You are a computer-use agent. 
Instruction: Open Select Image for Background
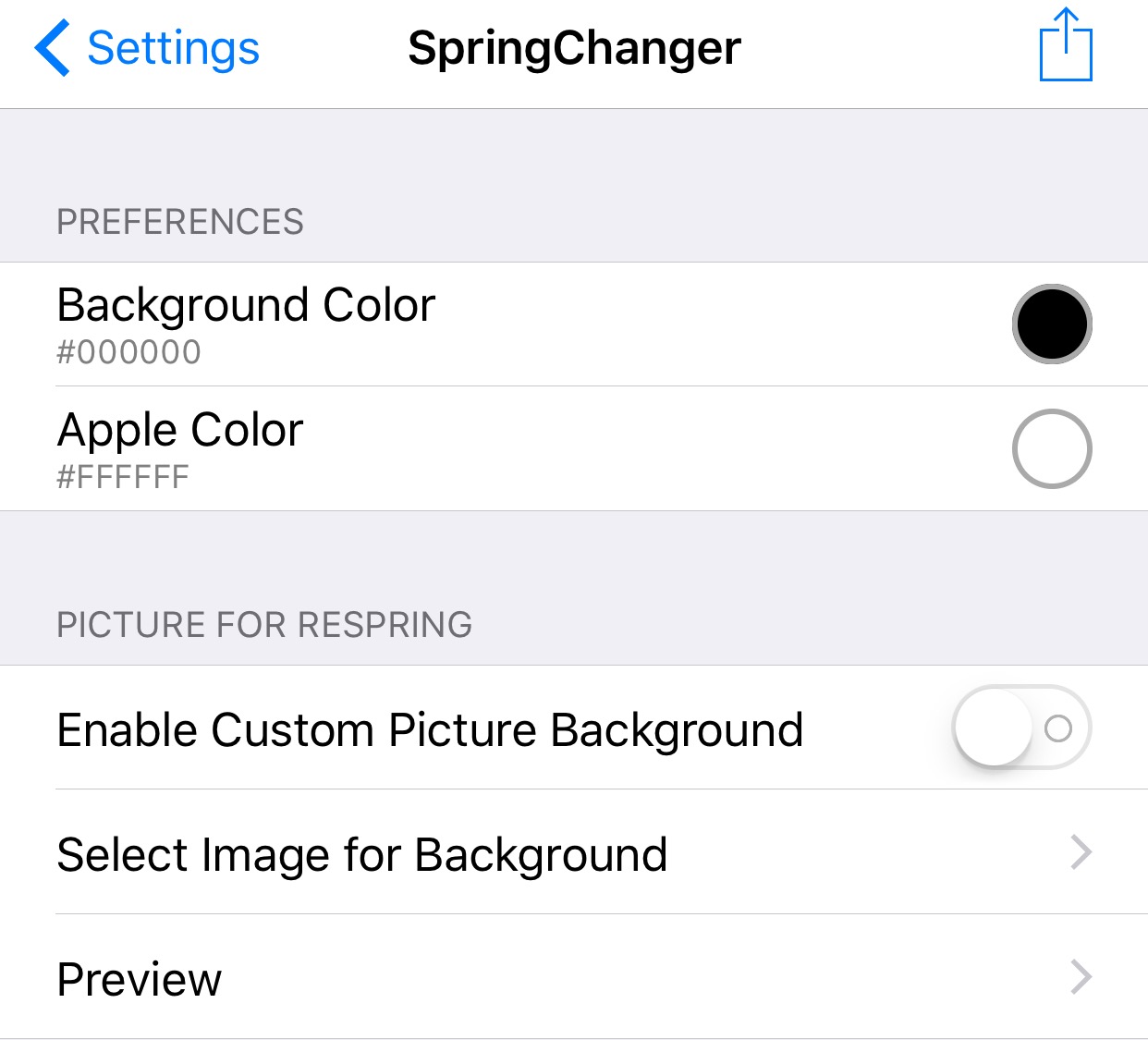(573, 852)
